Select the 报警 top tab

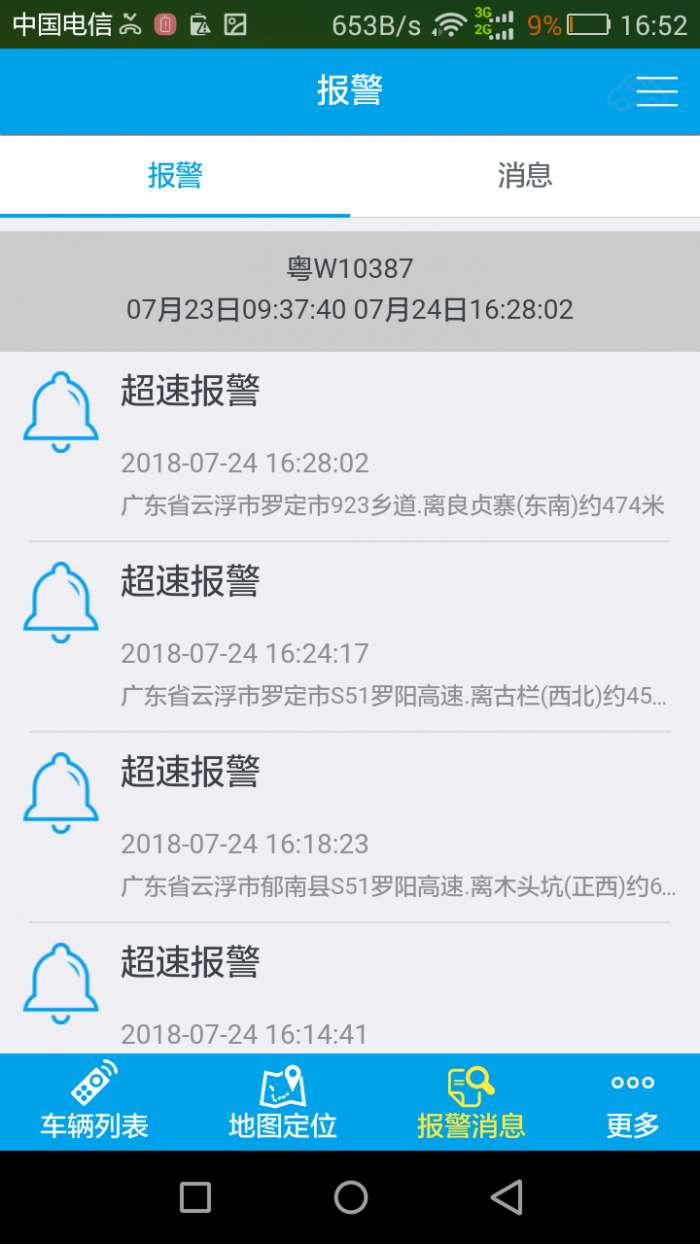tap(175, 176)
